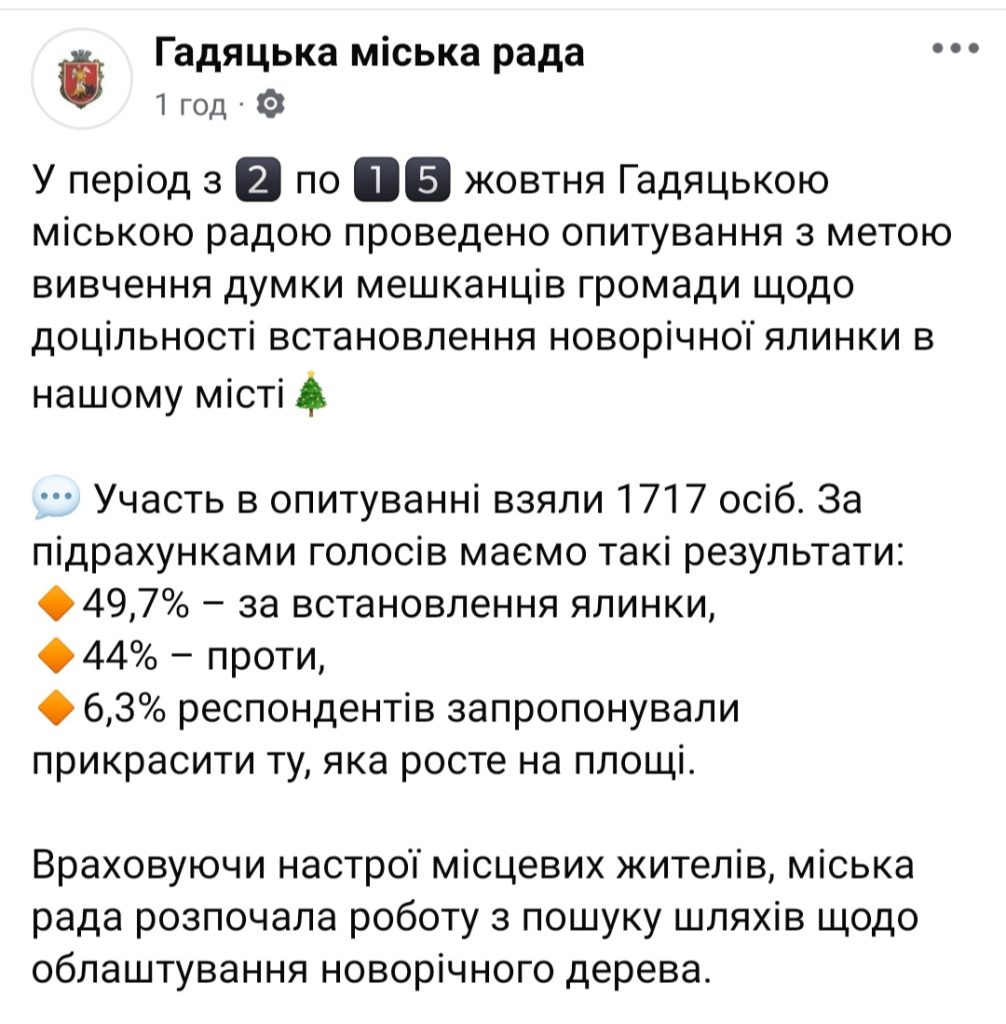Open the Гадяцька міська рада page name
Screen dimensions: 1006x1024
[x=369, y=53]
